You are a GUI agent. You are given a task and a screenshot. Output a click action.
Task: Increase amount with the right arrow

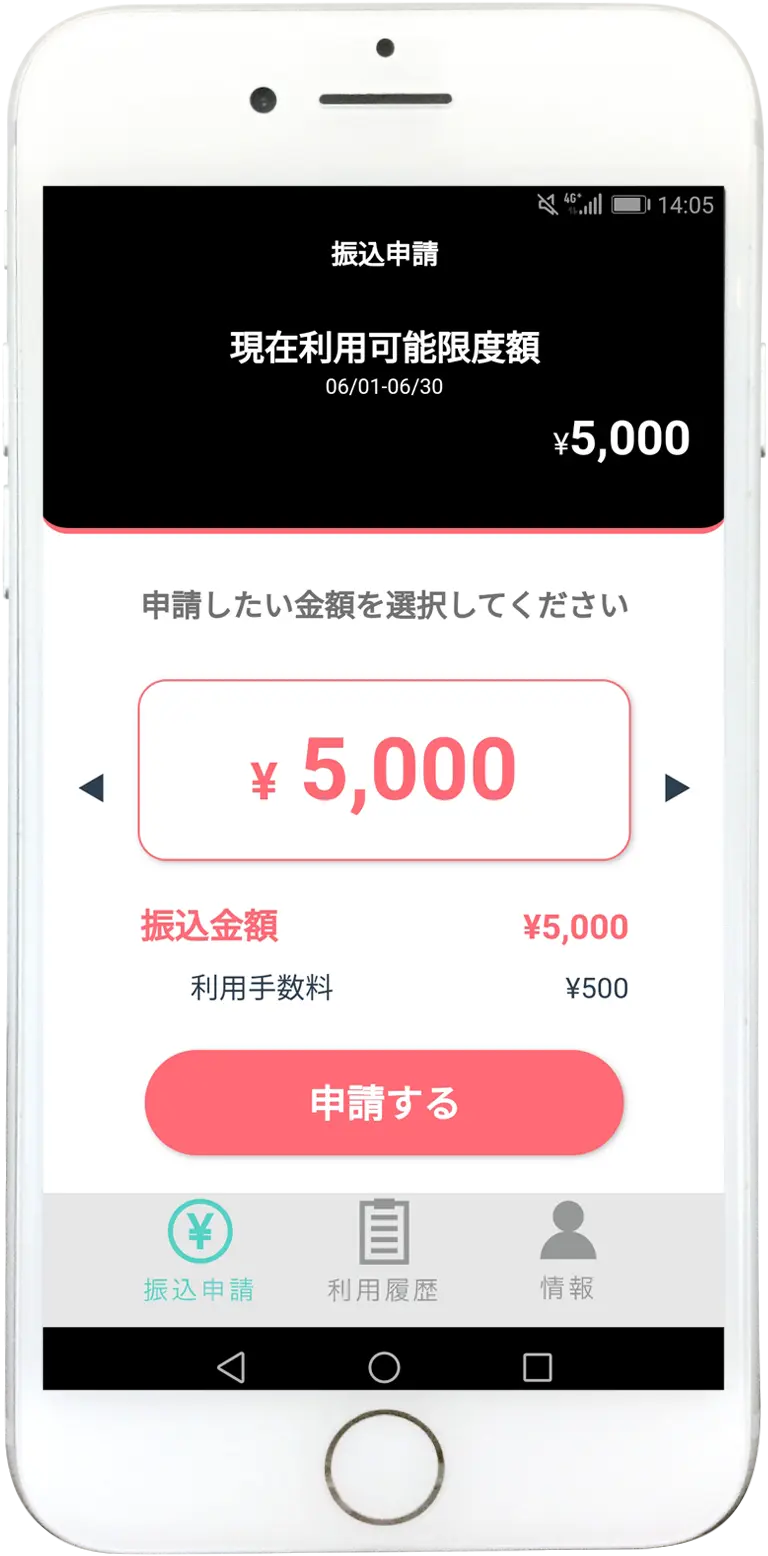point(677,788)
